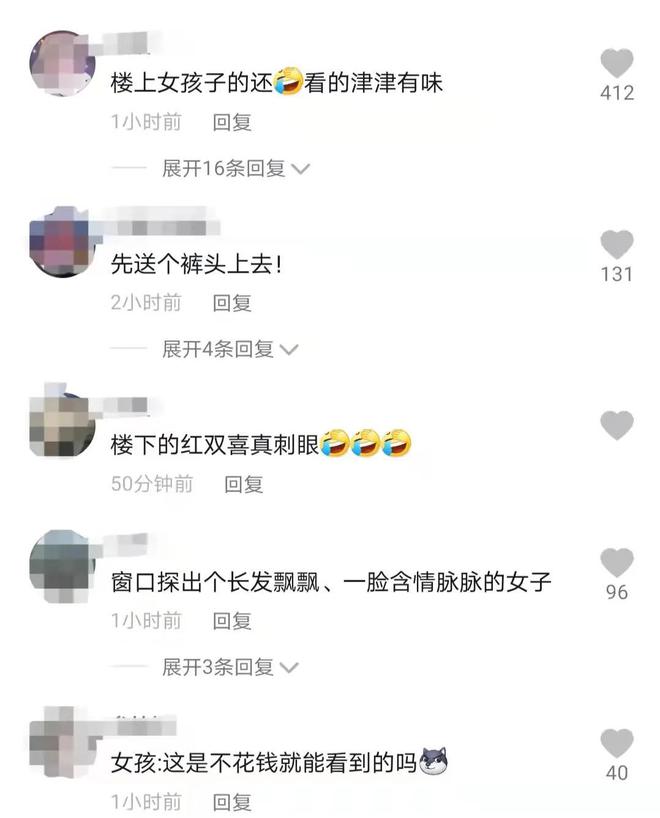Expand 展开3条回复

(230, 666)
